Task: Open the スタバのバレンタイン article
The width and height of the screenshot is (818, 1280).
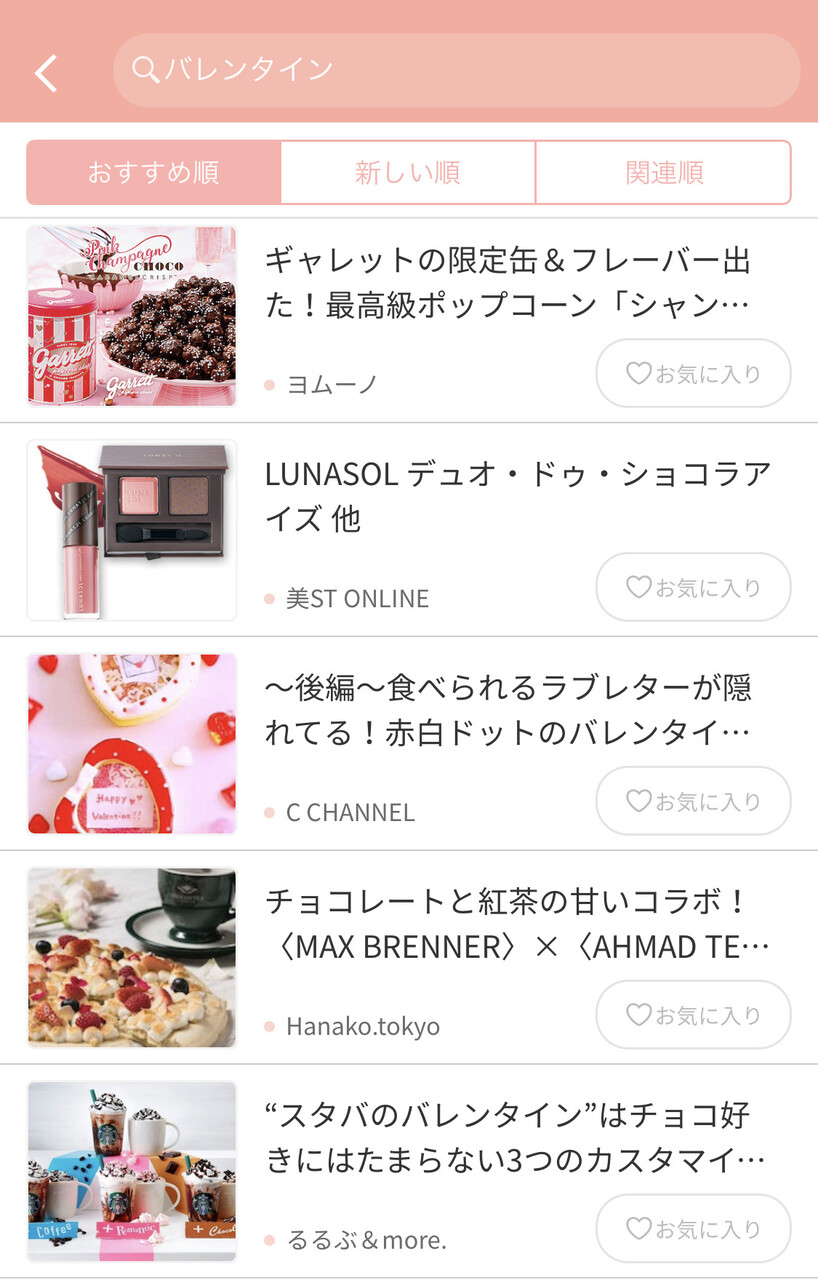Action: click(506, 1138)
